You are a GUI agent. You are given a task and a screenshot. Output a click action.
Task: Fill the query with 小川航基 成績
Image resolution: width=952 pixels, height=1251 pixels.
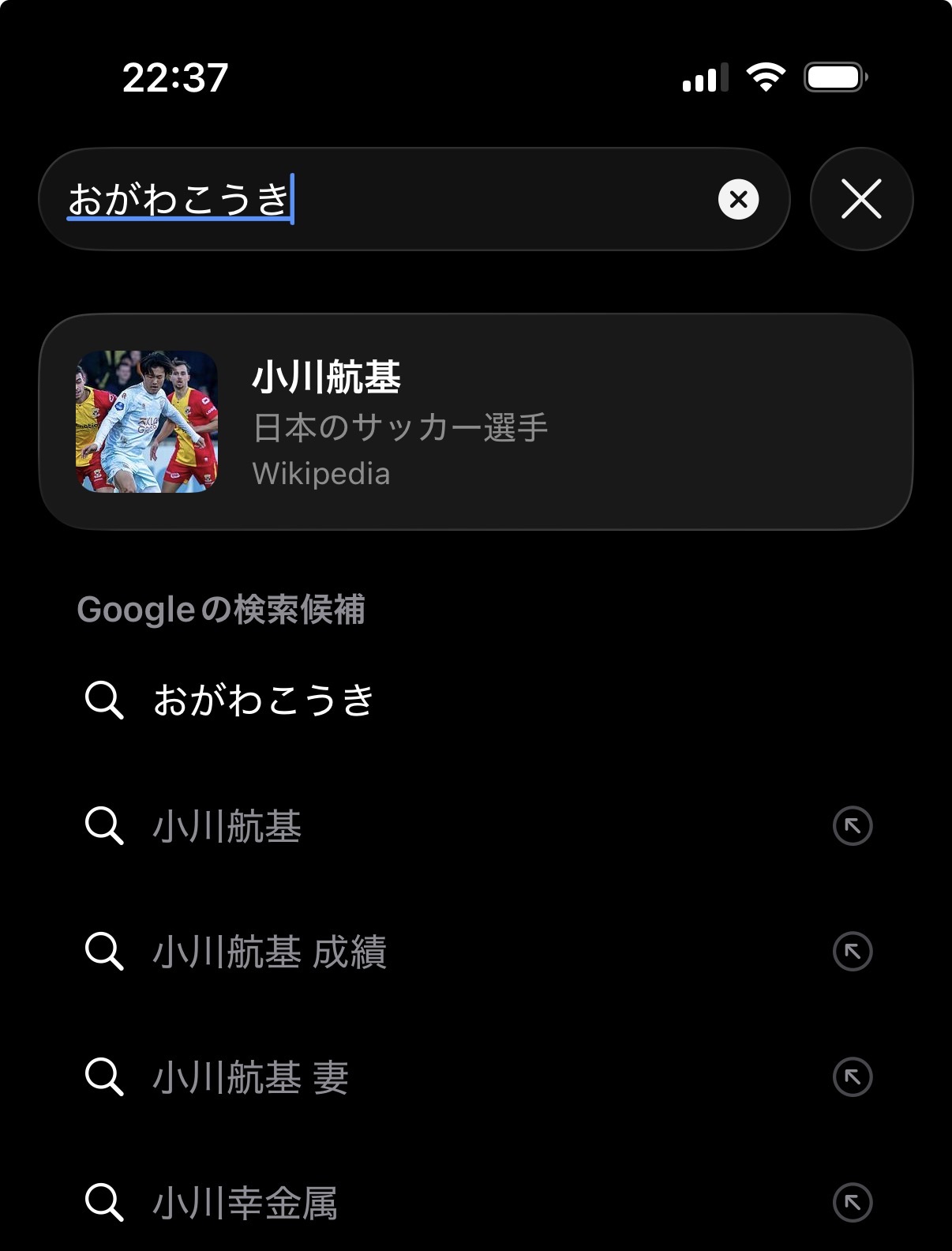pyautogui.click(x=853, y=952)
